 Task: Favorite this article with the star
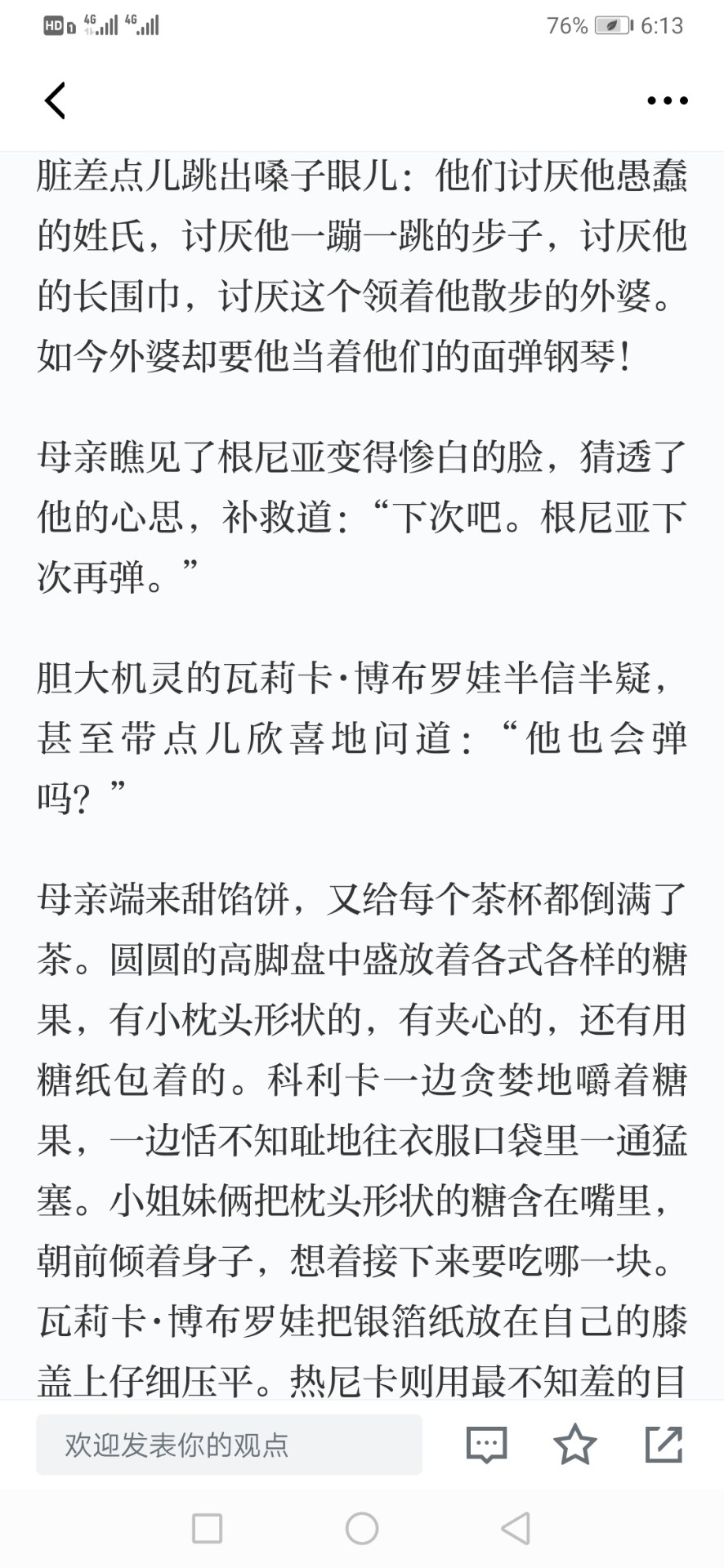click(575, 1444)
